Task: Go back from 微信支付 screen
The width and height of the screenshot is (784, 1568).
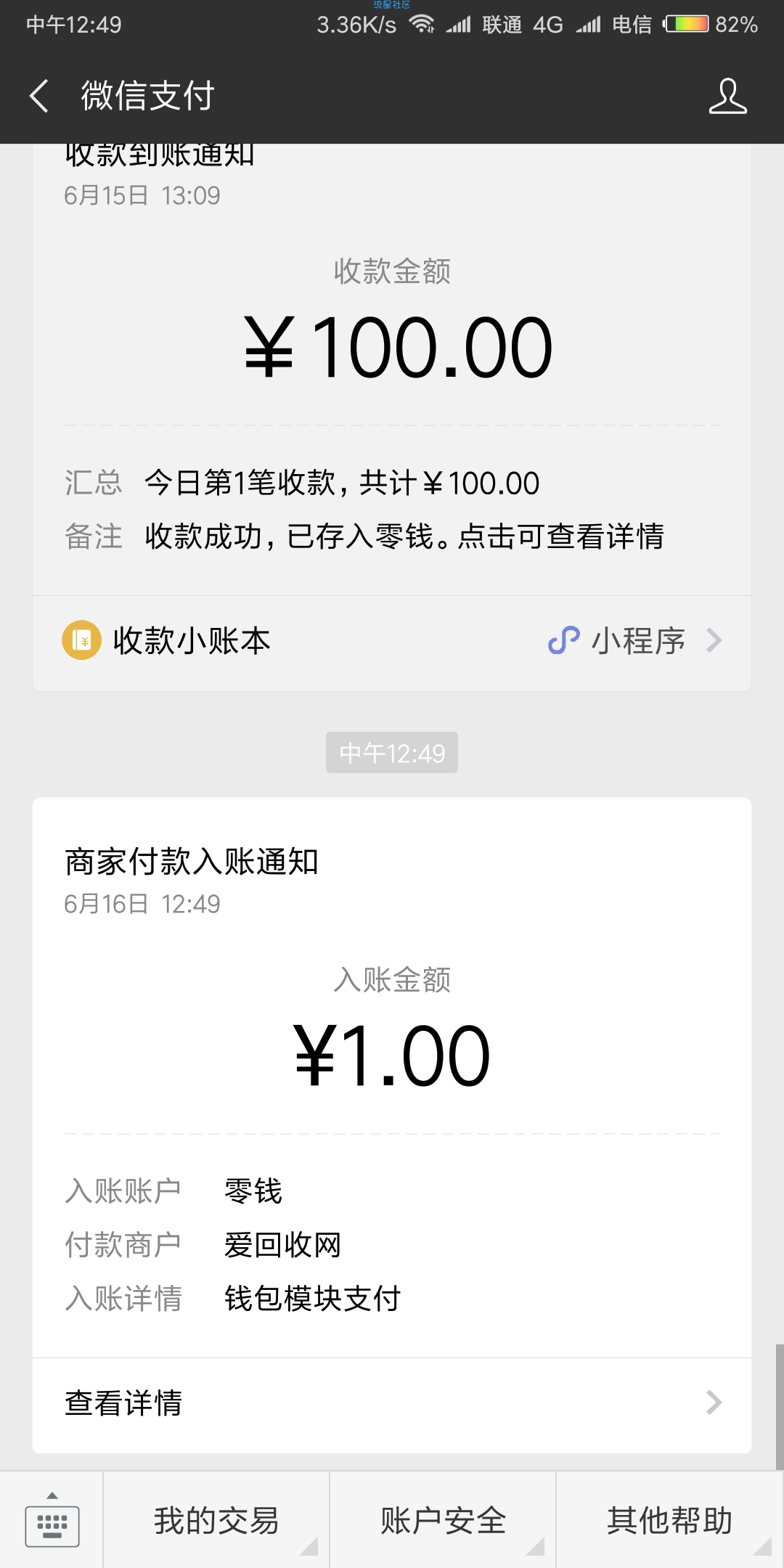Action: pyautogui.click(x=39, y=96)
